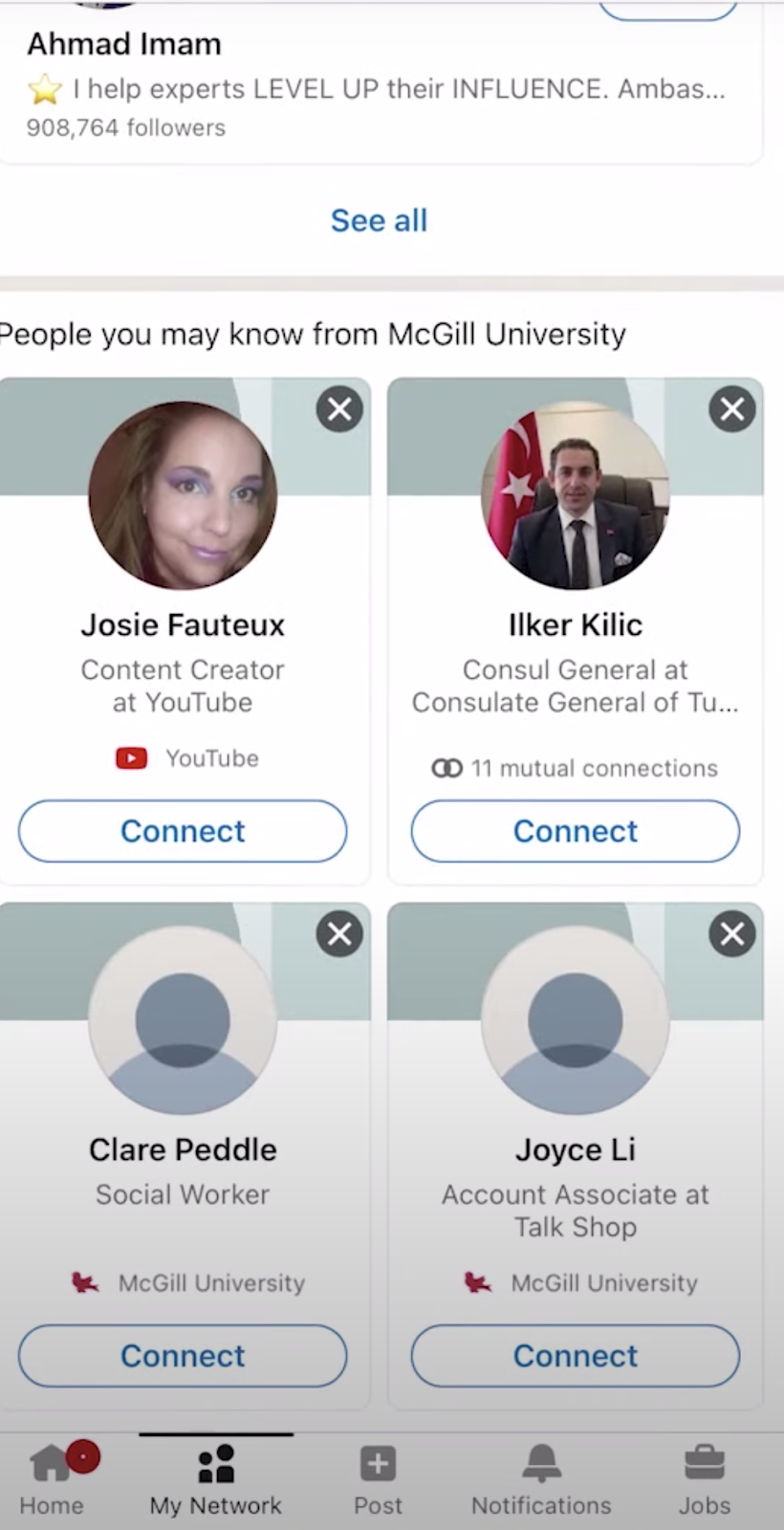Create a new post
The width and height of the screenshot is (784, 1530).
coord(378,1478)
